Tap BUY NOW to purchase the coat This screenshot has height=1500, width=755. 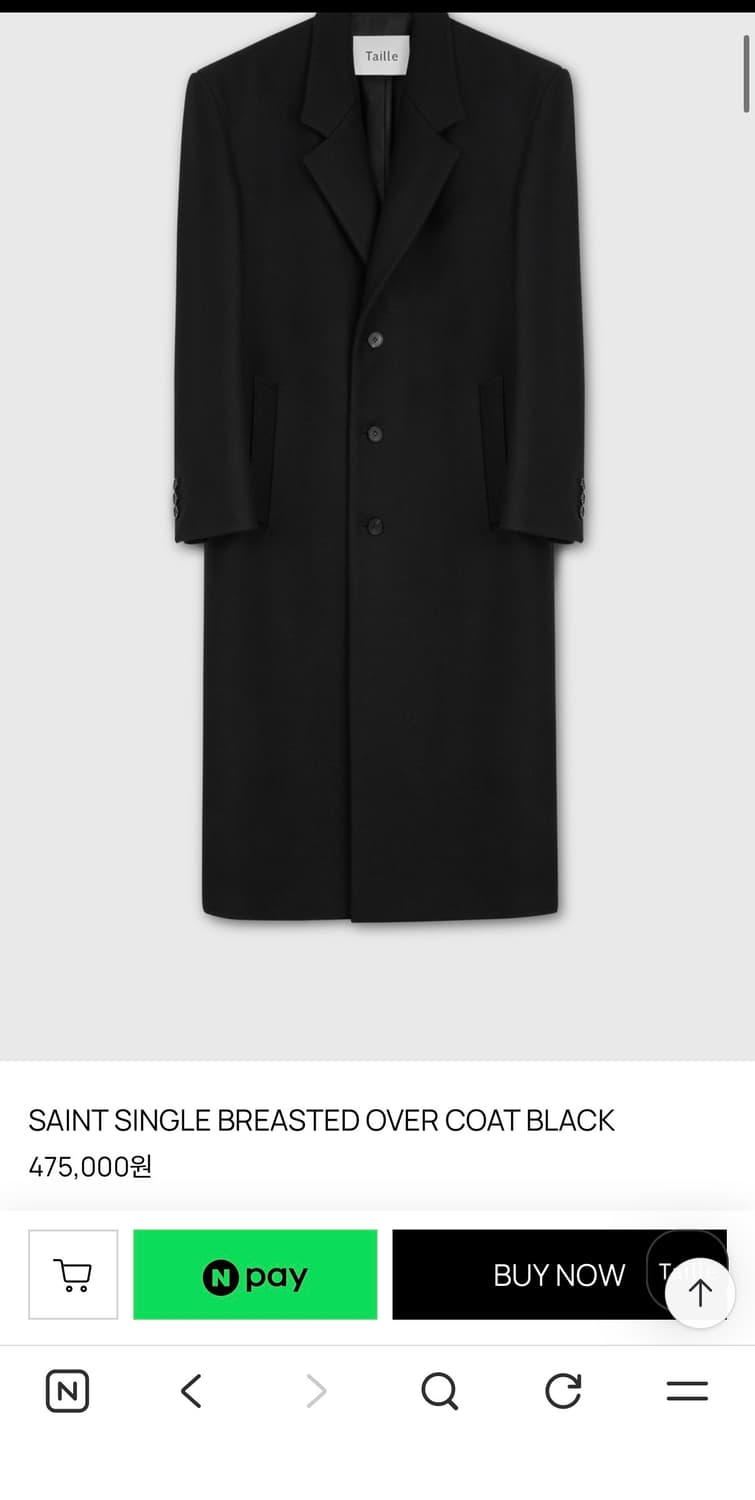559,1274
